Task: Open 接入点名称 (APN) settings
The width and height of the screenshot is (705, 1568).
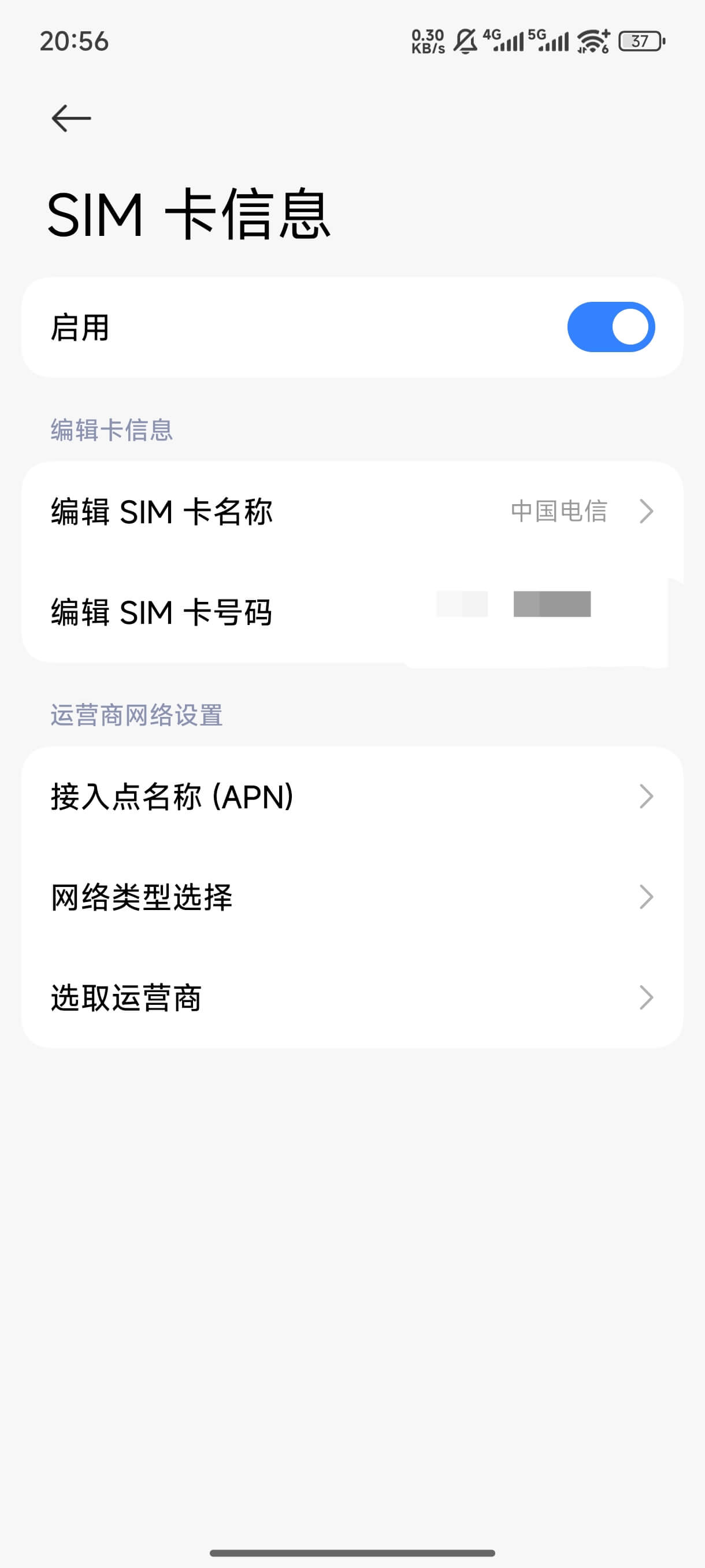Action: 352,796
